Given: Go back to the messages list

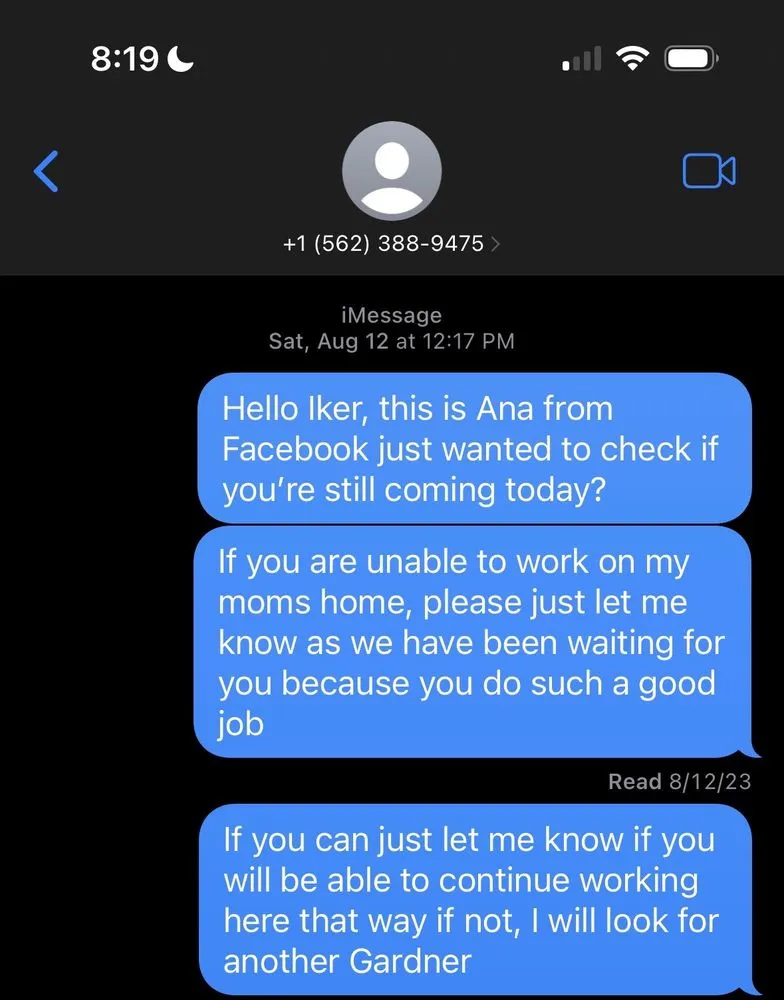Looking at the screenshot, I should point(46,171).
